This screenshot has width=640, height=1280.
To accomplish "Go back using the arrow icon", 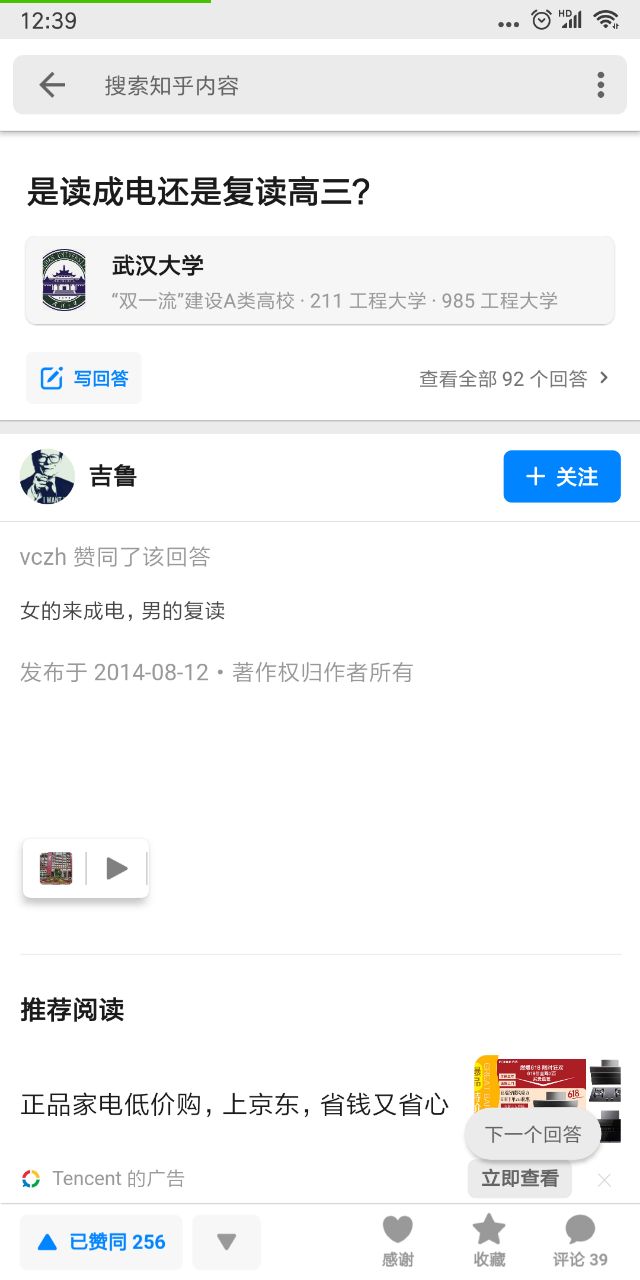I will (x=52, y=85).
